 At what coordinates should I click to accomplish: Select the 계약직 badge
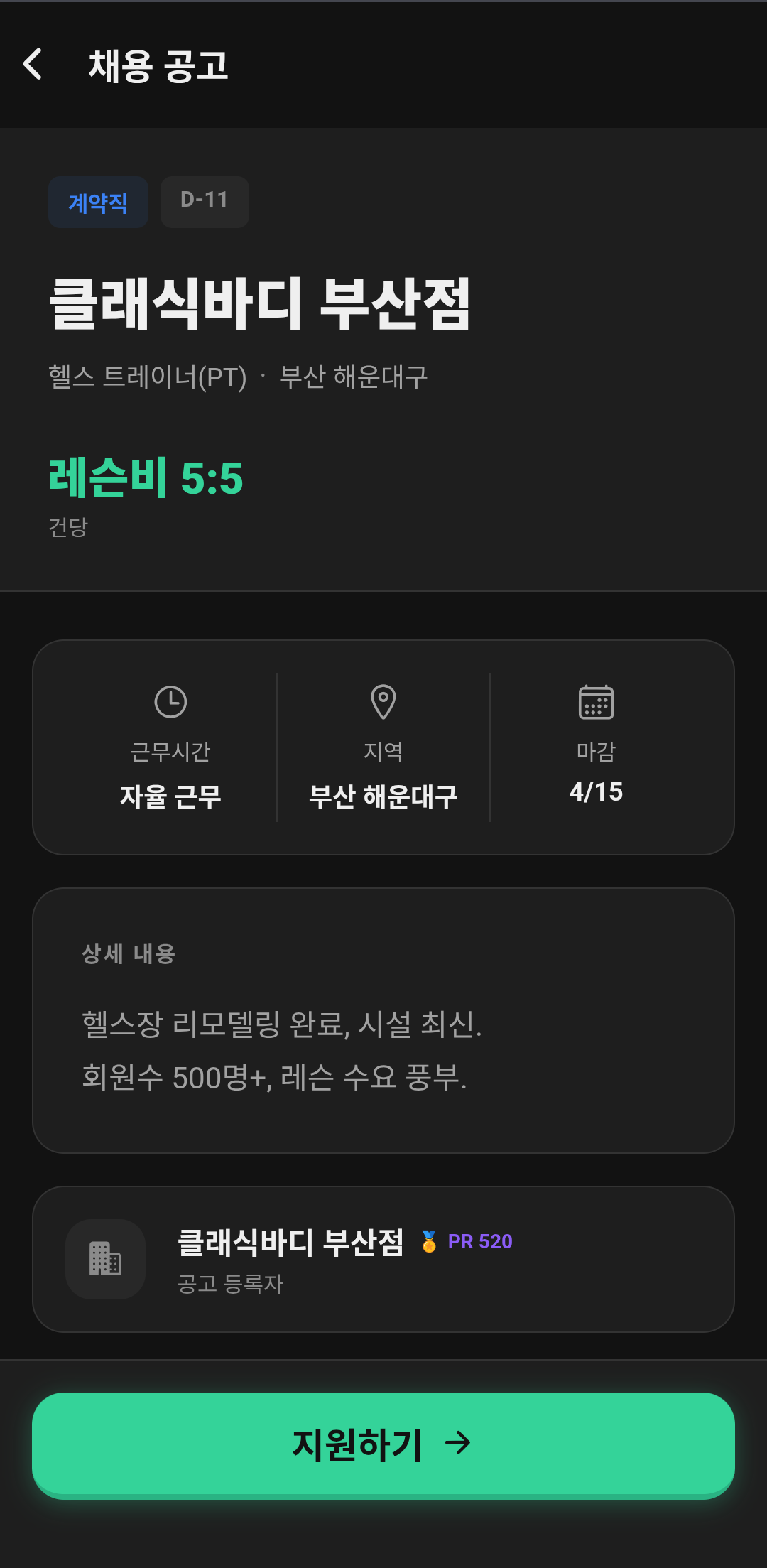[97, 202]
